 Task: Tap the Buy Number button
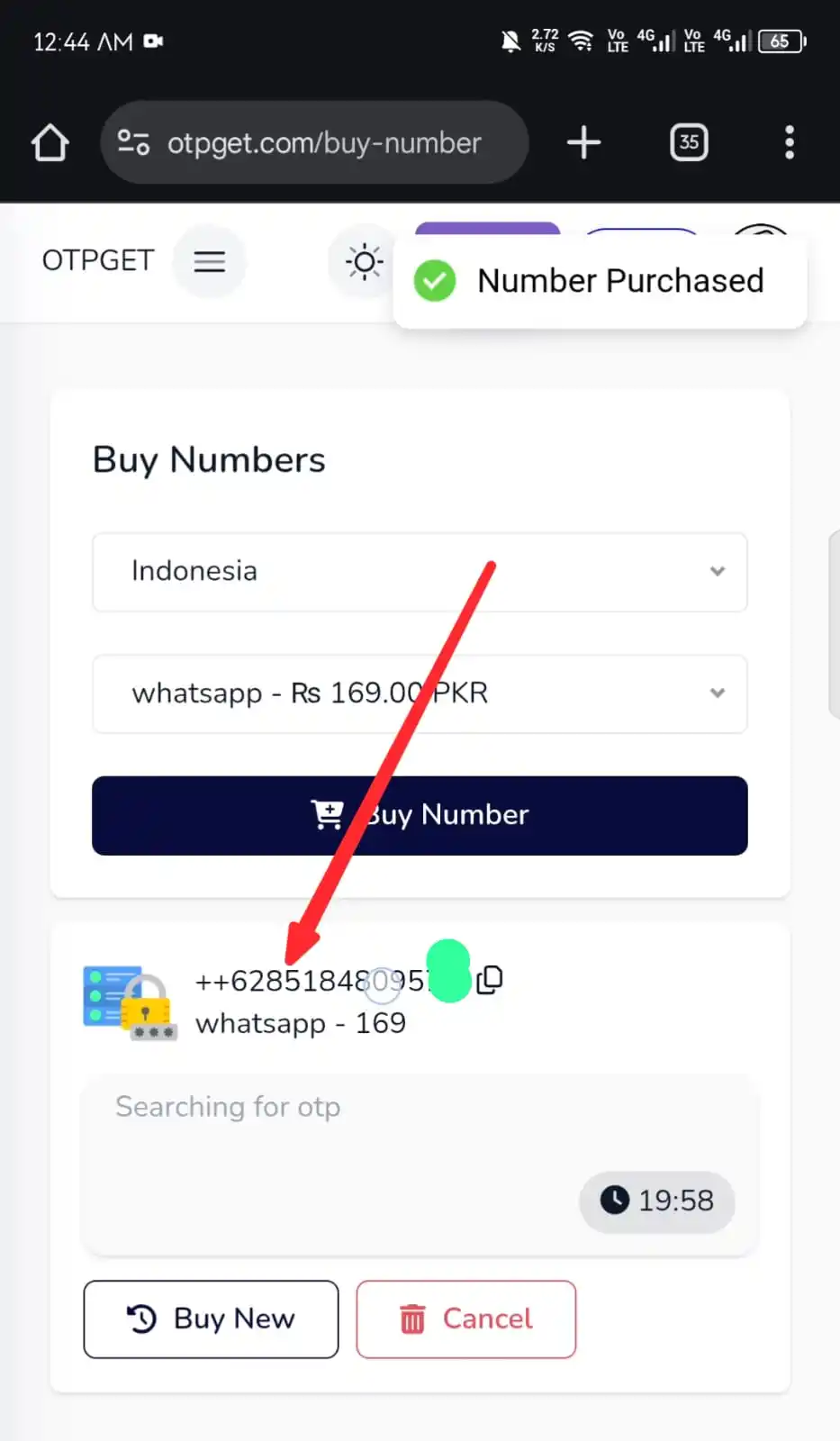coord(420,815)
